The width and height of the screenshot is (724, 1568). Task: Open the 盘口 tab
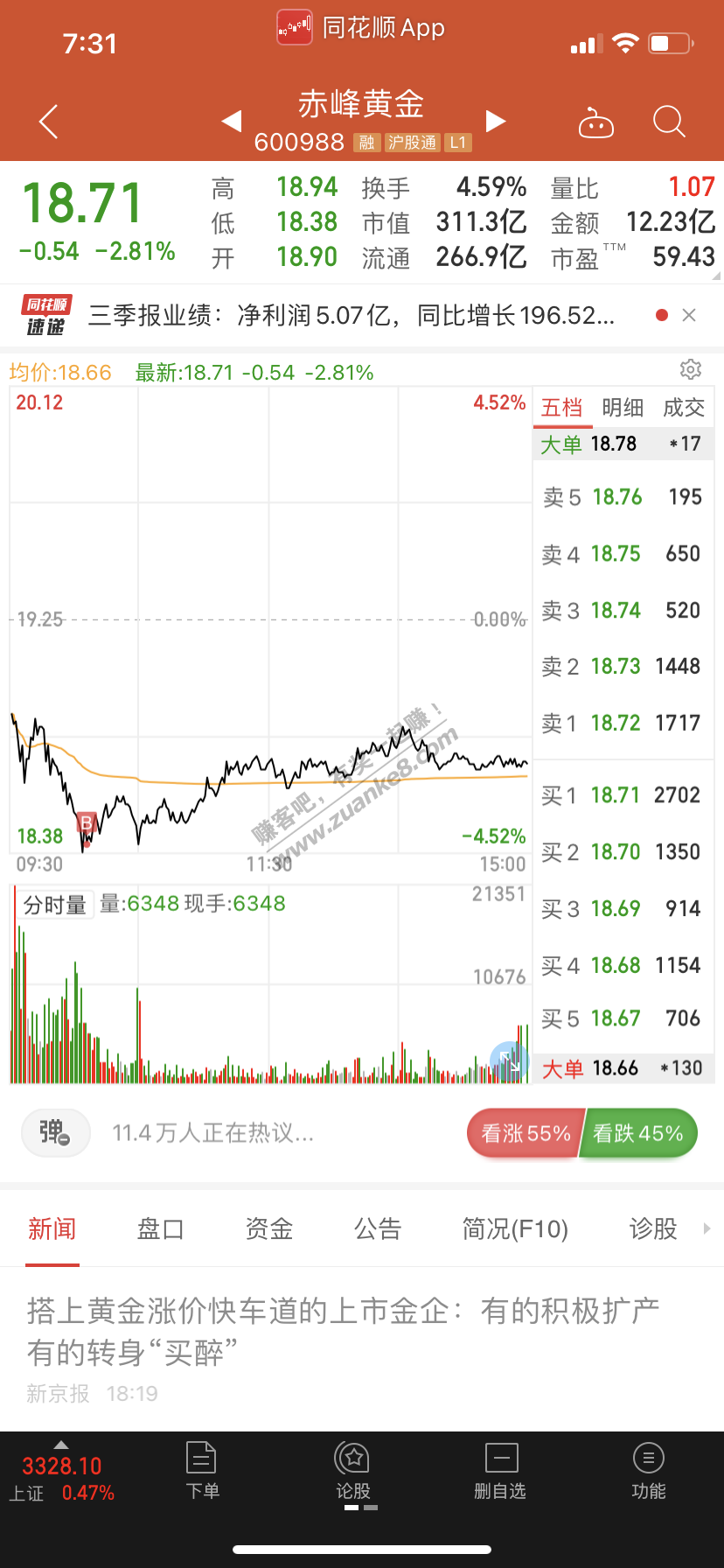coord(160,1228)
